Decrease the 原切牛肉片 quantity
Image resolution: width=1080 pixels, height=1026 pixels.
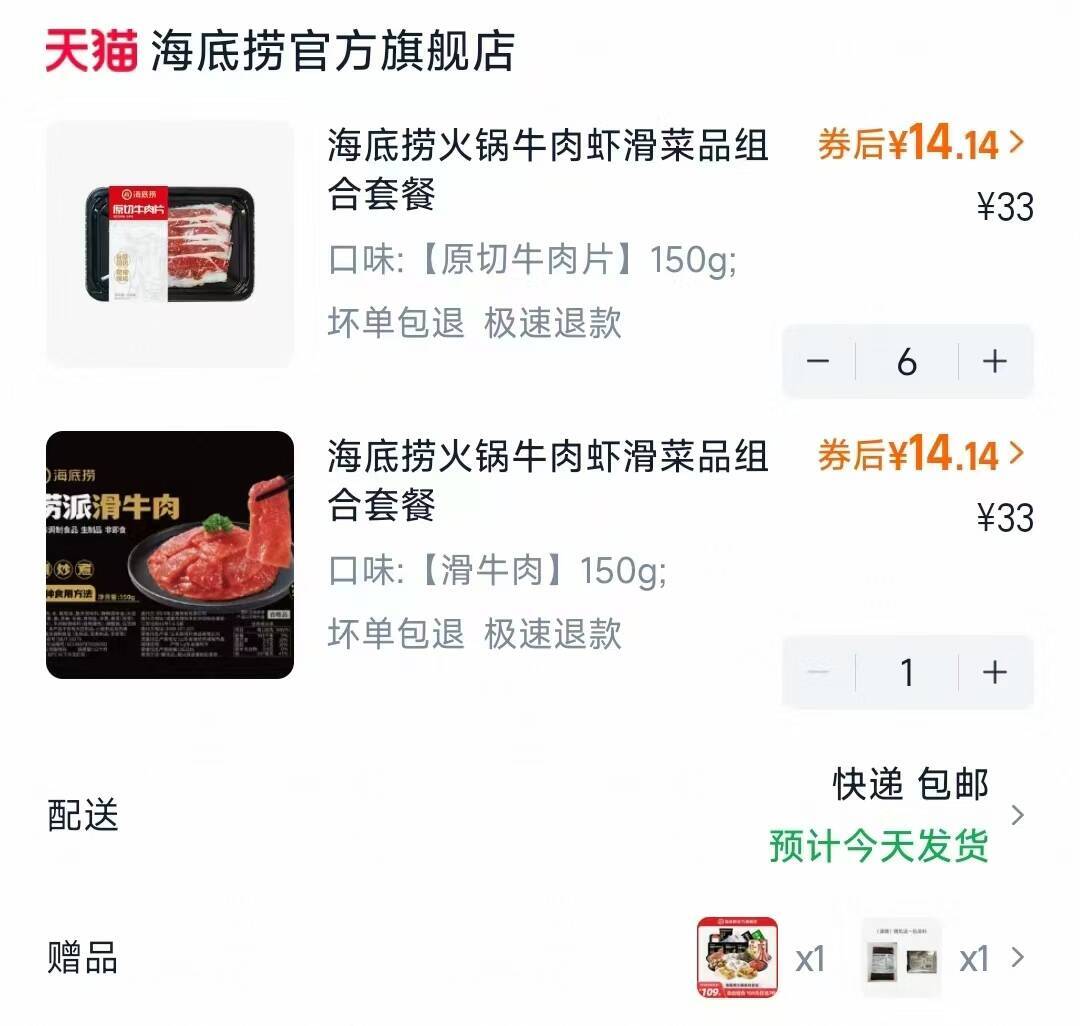click(x=818, y=361)
